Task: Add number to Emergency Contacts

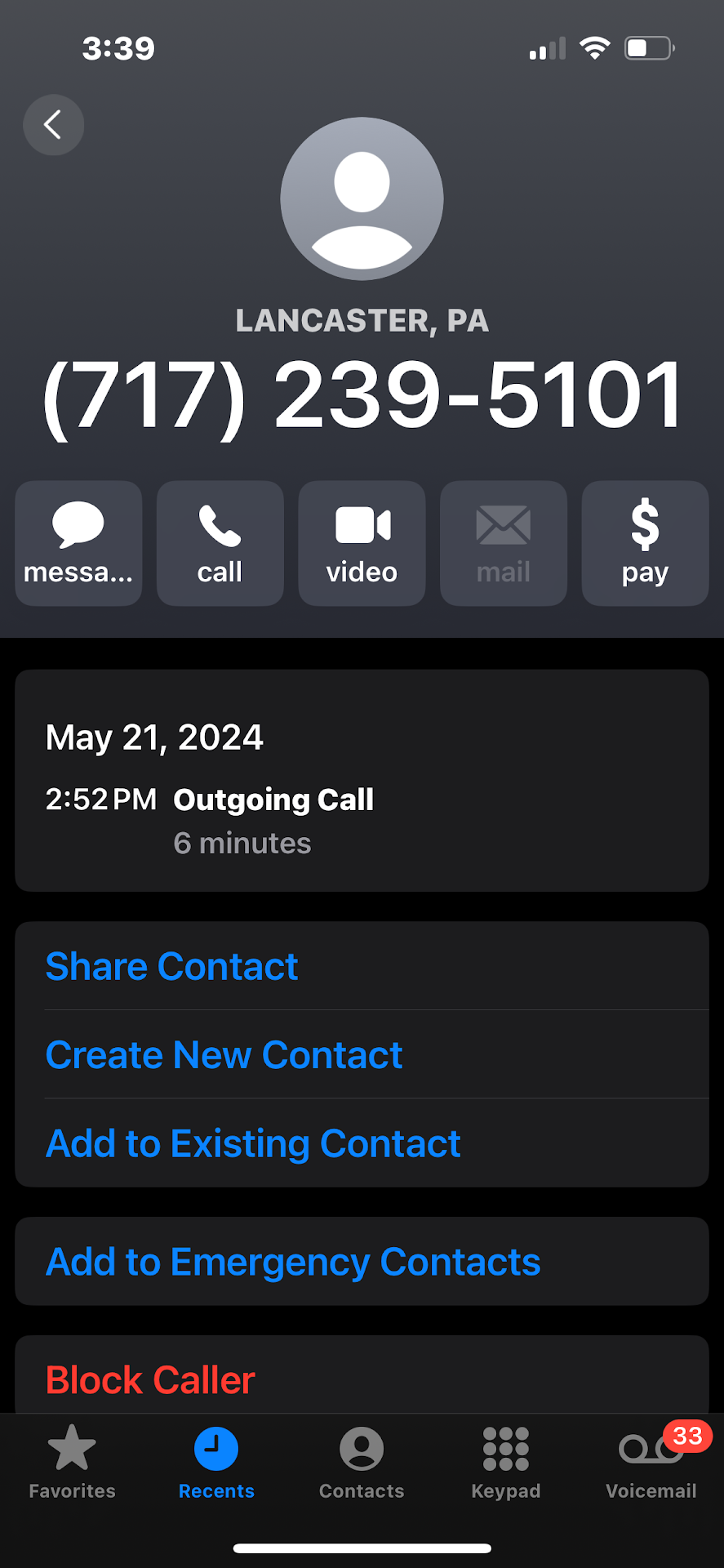Action: (x=293, y=1262)
